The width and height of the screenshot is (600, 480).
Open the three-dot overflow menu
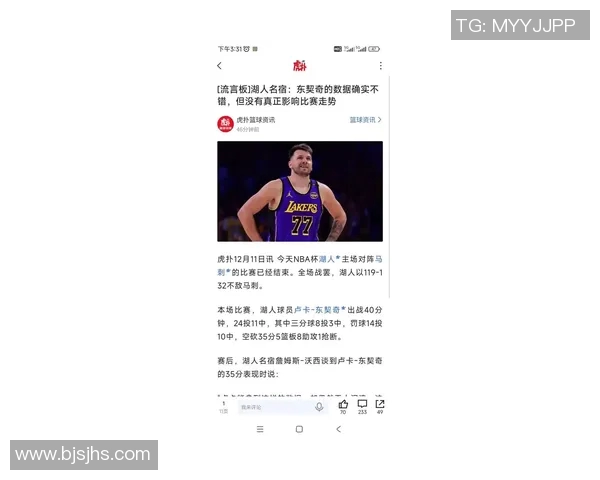[x=380, y=66]
